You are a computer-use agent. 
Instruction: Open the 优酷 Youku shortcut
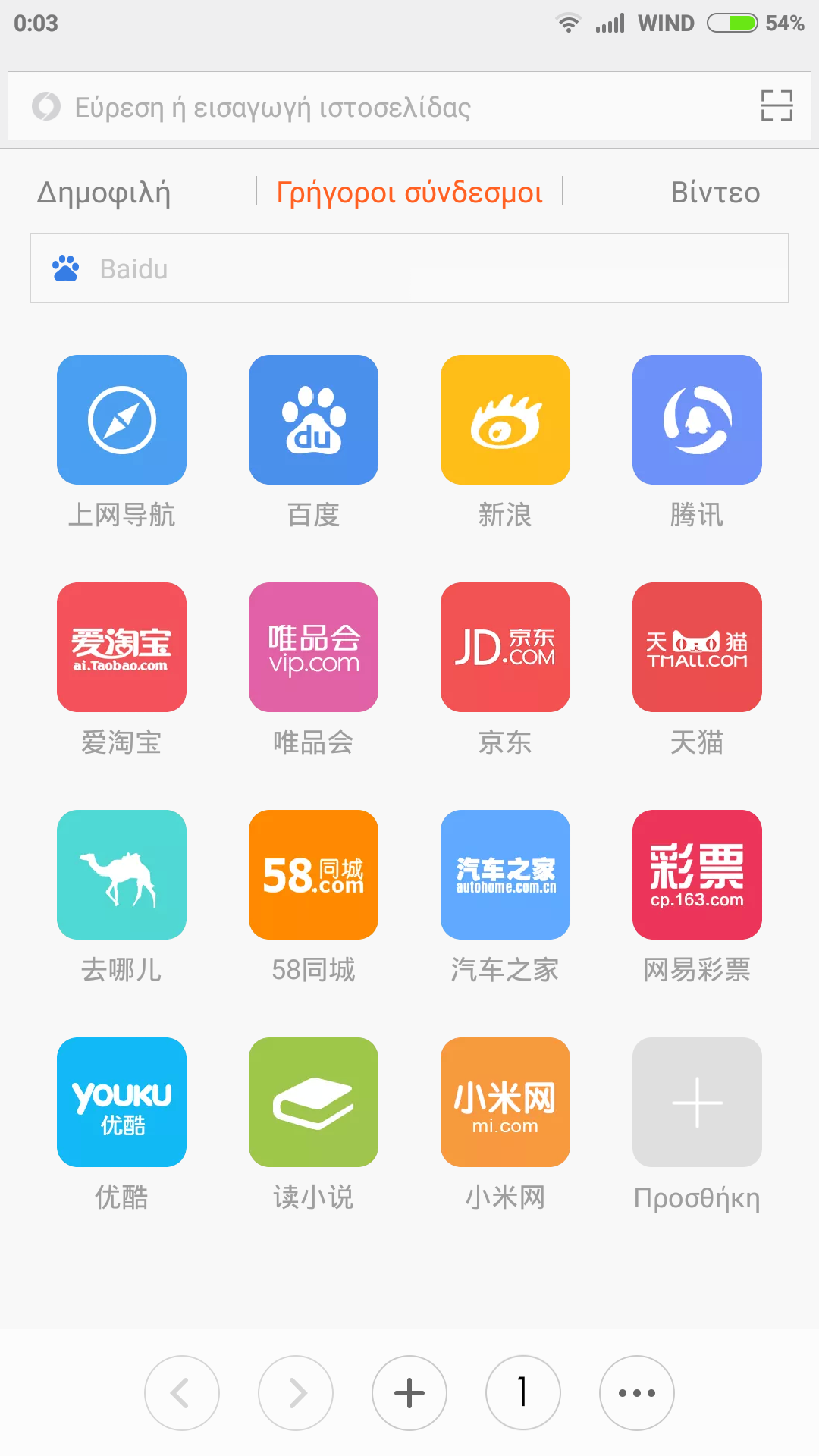[121, 1103]
